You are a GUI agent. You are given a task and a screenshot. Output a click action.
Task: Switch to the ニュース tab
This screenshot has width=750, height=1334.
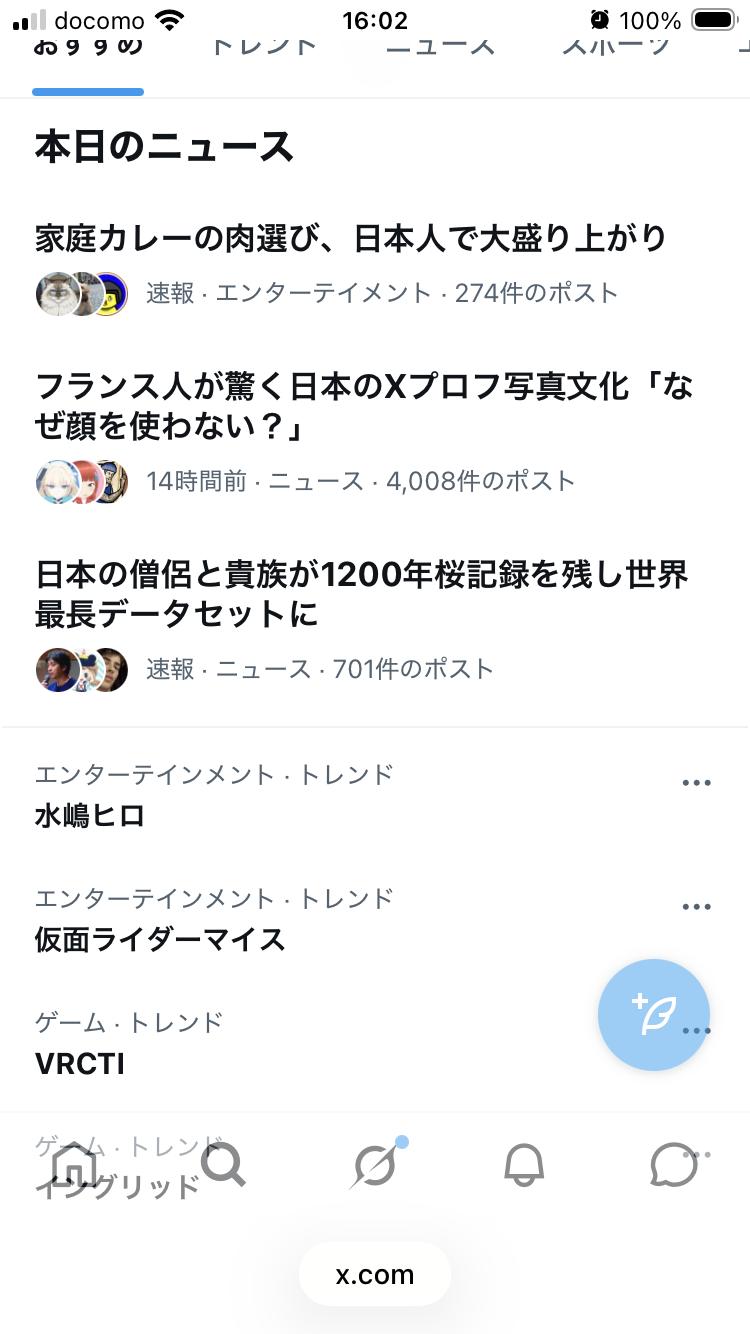click(x=440, y=46)
